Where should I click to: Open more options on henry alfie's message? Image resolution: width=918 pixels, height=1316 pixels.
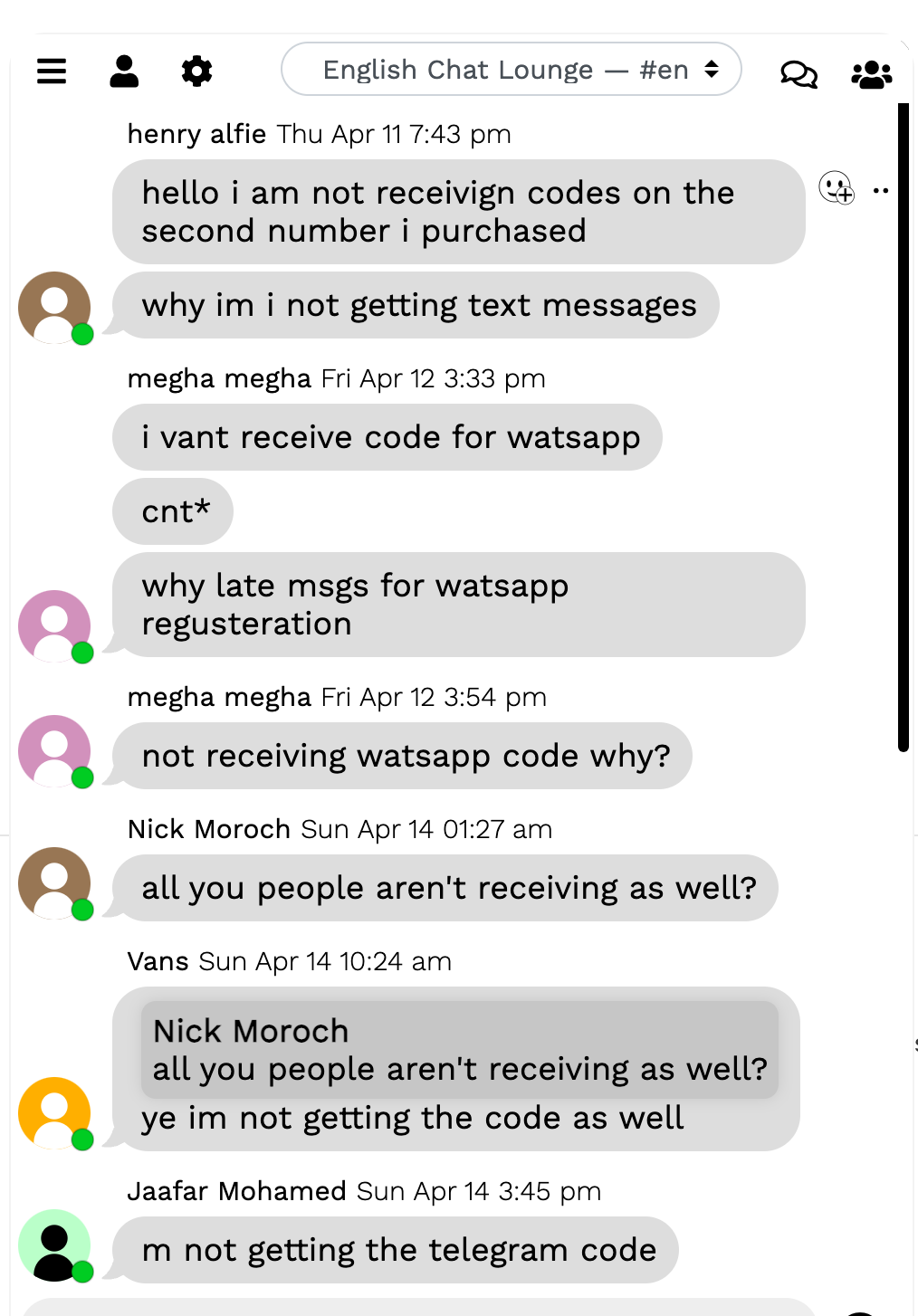(x=880, y=191)
